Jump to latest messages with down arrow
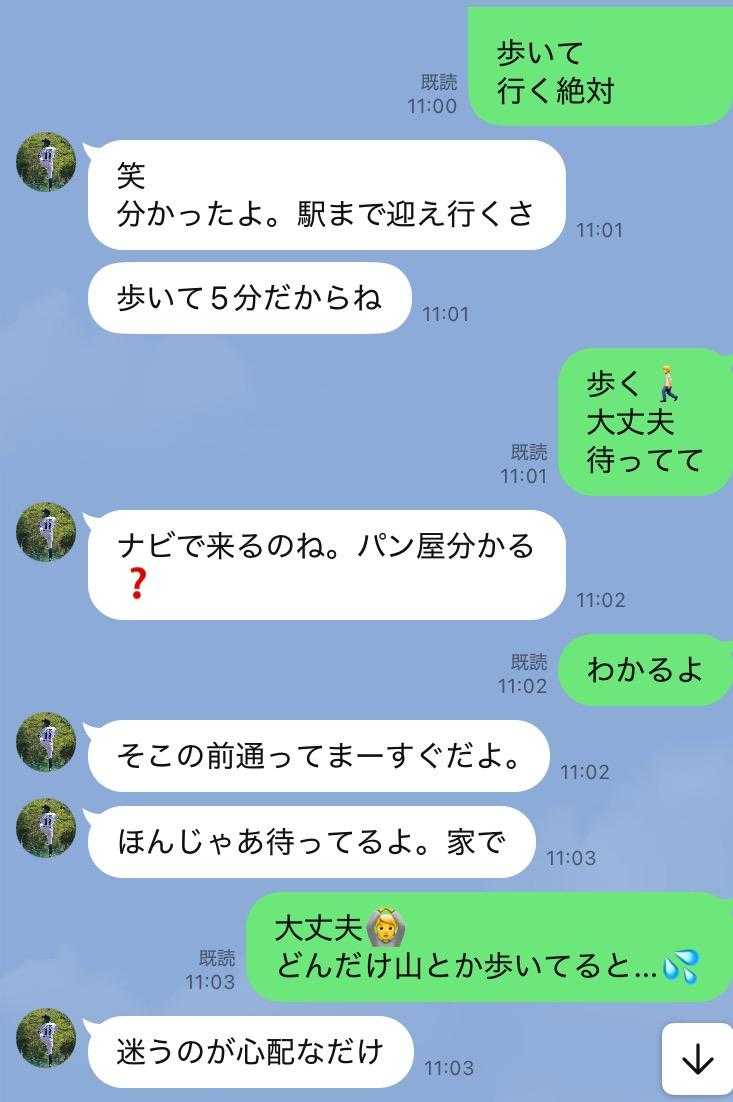The height and width of the screenshot is (1102, 733). [x=696, y=1060]
